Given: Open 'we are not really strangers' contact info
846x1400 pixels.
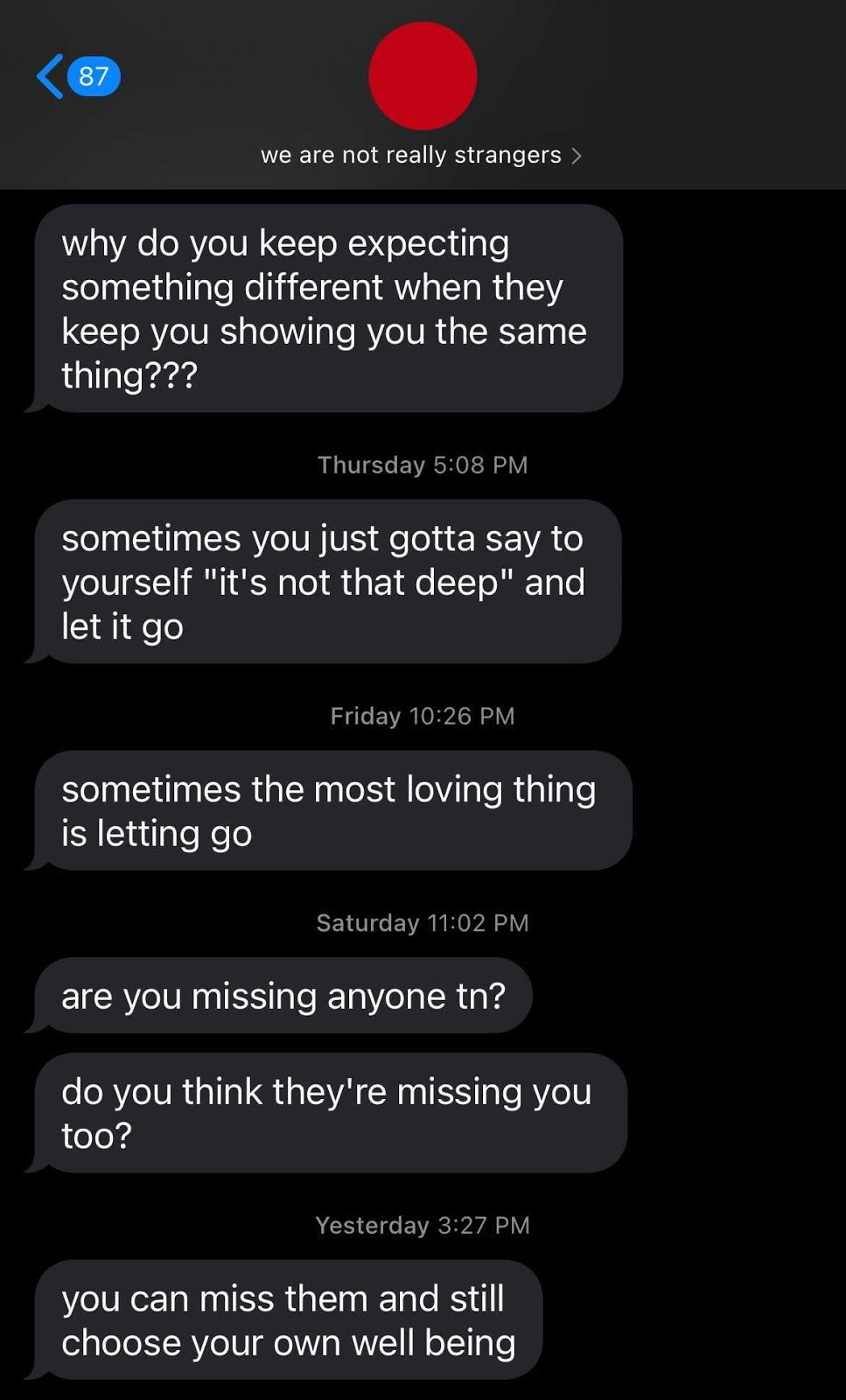Looking at the screenshot, I should (421, 155).
